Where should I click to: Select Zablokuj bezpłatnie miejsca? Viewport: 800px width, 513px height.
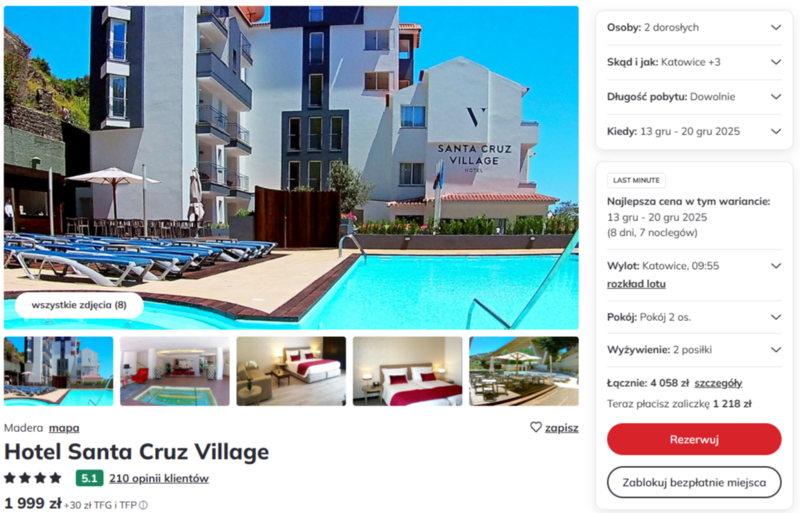click(693, 482)
